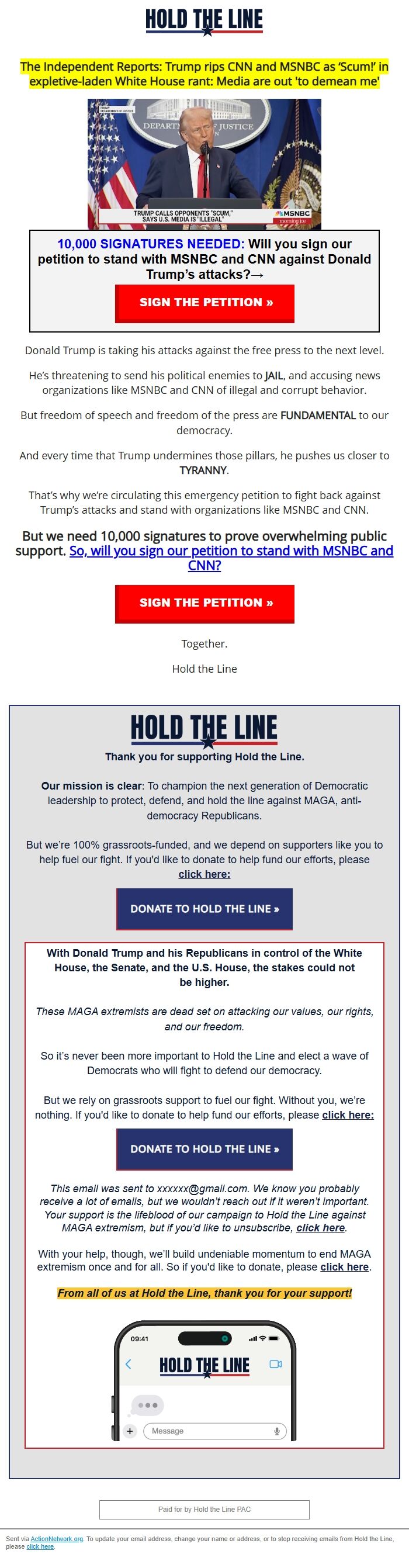409x1568 pixels.
Task: Tap Sign the Petition in the signatures-needed box
Action: tap(204, 303)
